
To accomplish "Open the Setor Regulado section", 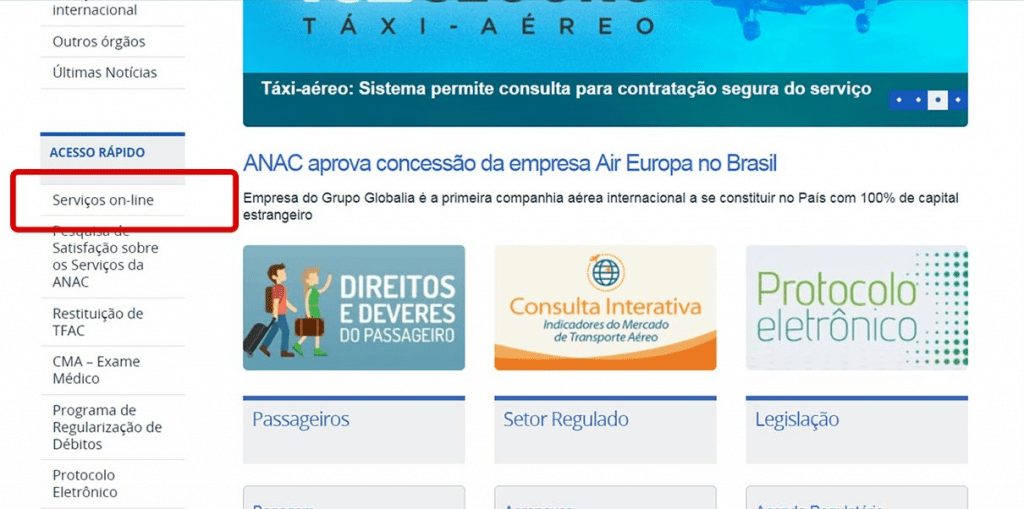I will 566,420.
